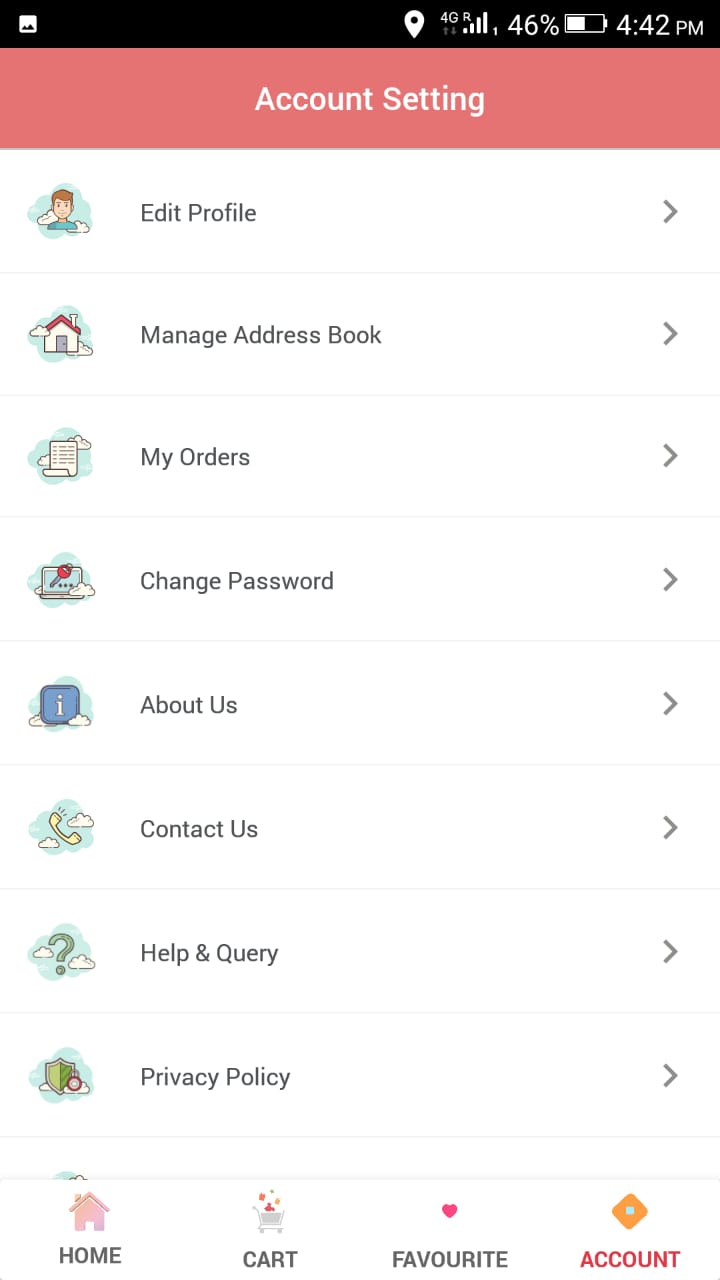Open Change Password
Screen dimensions: 720x1280
(360, 579)
